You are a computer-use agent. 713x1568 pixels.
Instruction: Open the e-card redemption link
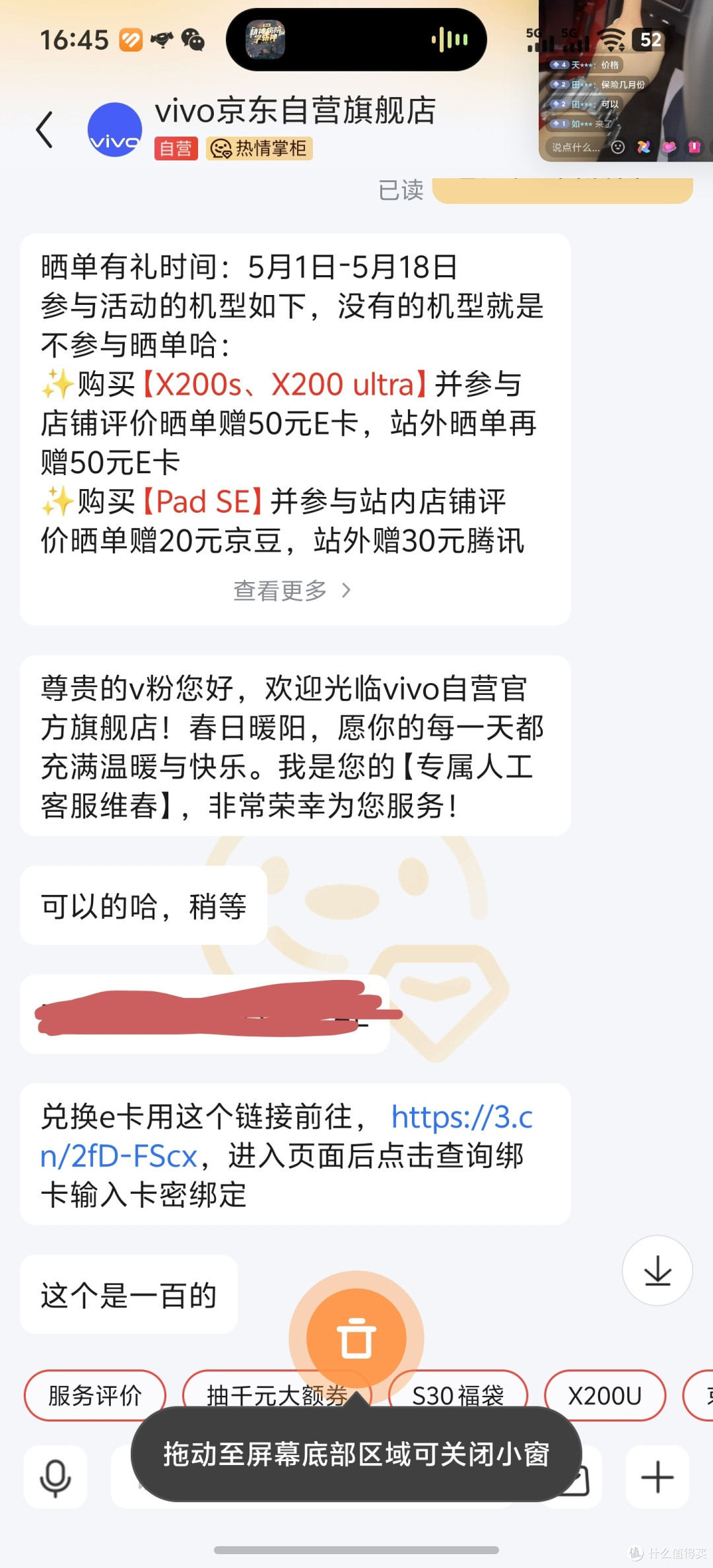pos(287,1136)
